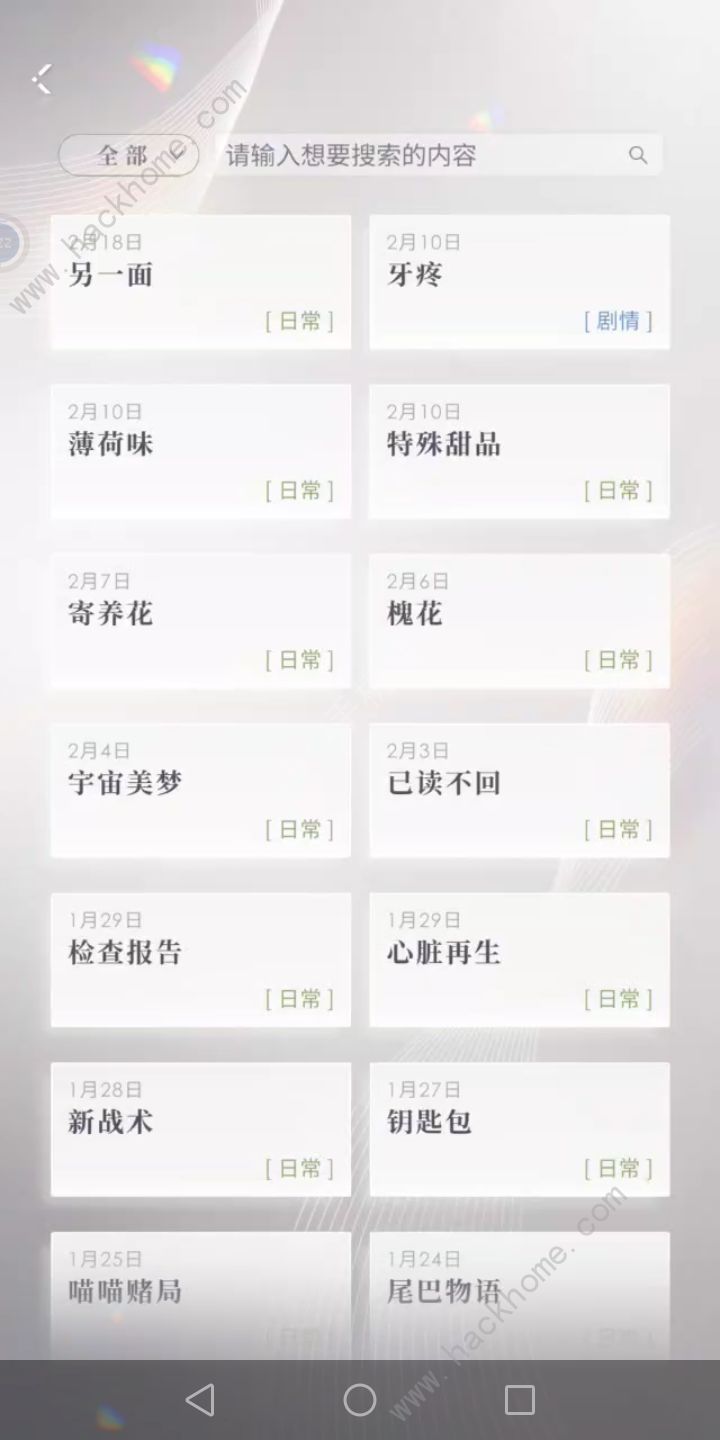This screenshot has width=720, height=1440.
Task: Expand the 全部 filter dropdown
Action: coord(129,155)
